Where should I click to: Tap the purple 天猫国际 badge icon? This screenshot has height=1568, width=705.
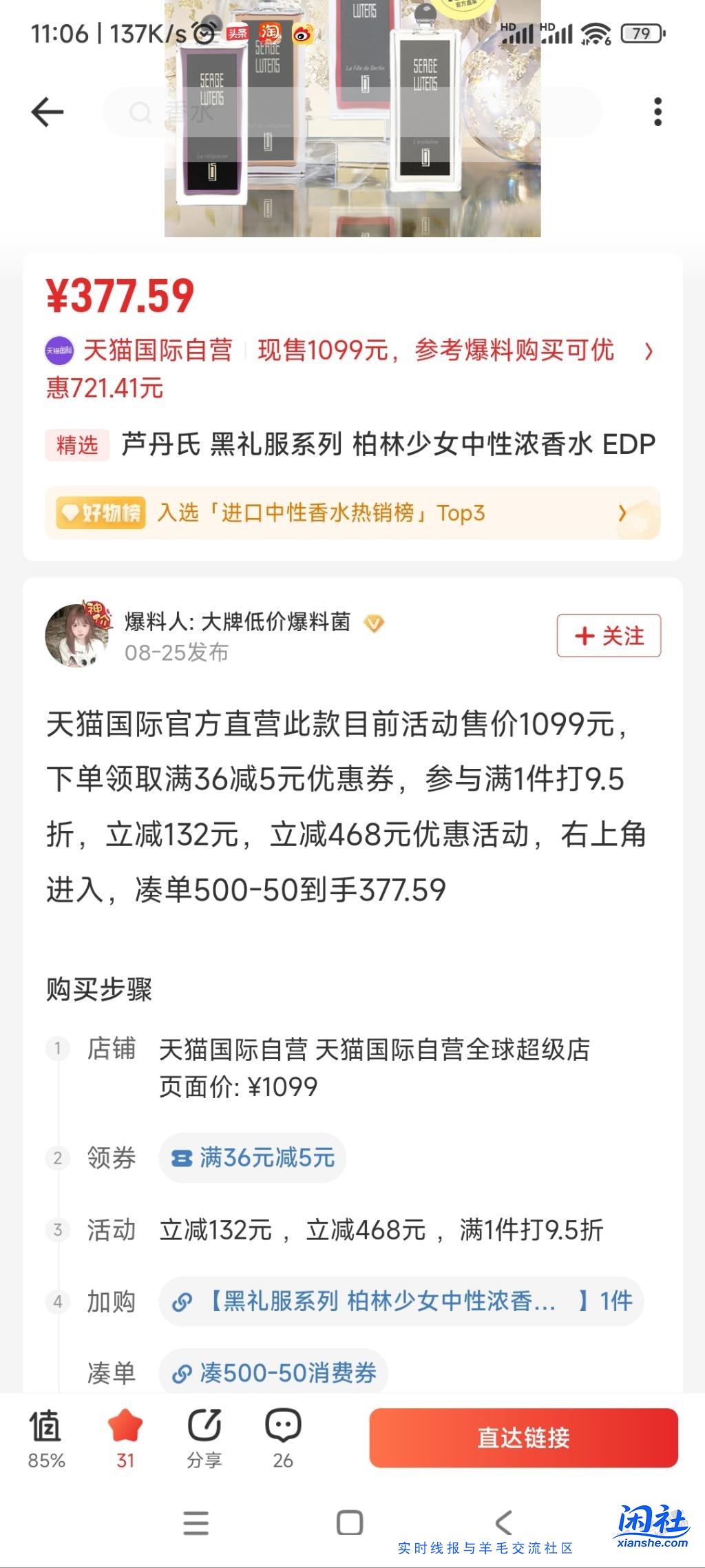pos(58,350)
